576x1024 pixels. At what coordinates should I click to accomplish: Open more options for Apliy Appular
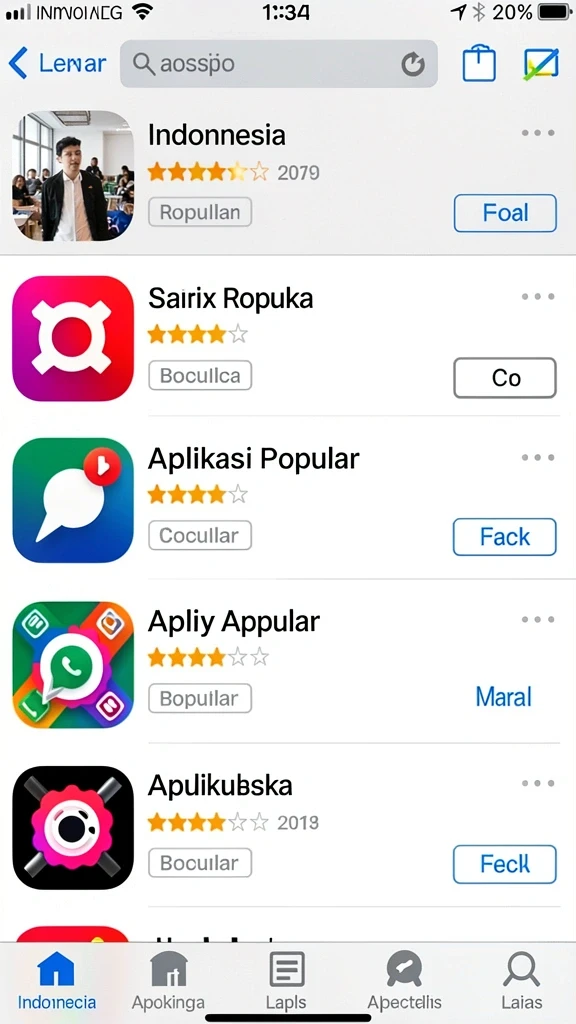click(538, 619)
